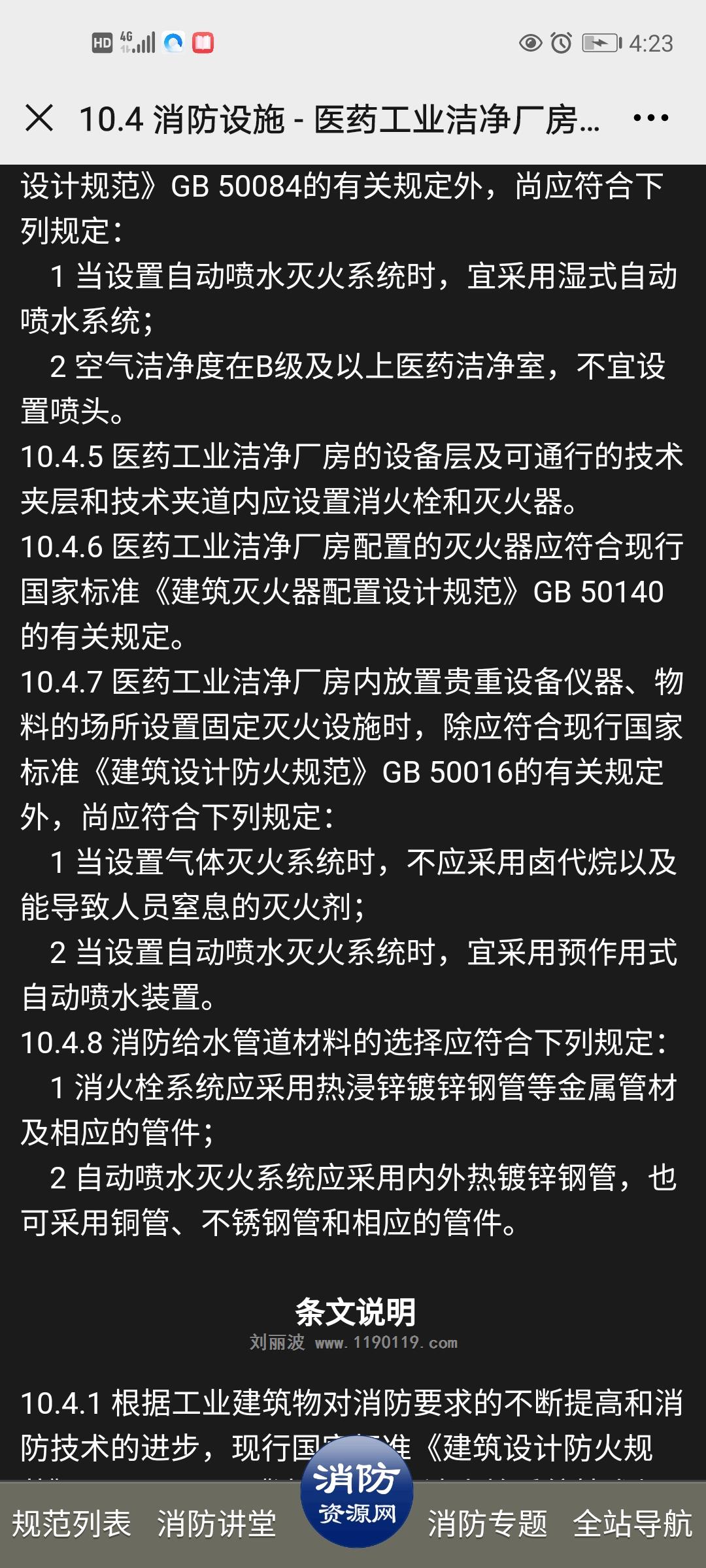Screen dimensions: 706x1568
Task: Go to 消防专题 section
Action: point(488,1524)
